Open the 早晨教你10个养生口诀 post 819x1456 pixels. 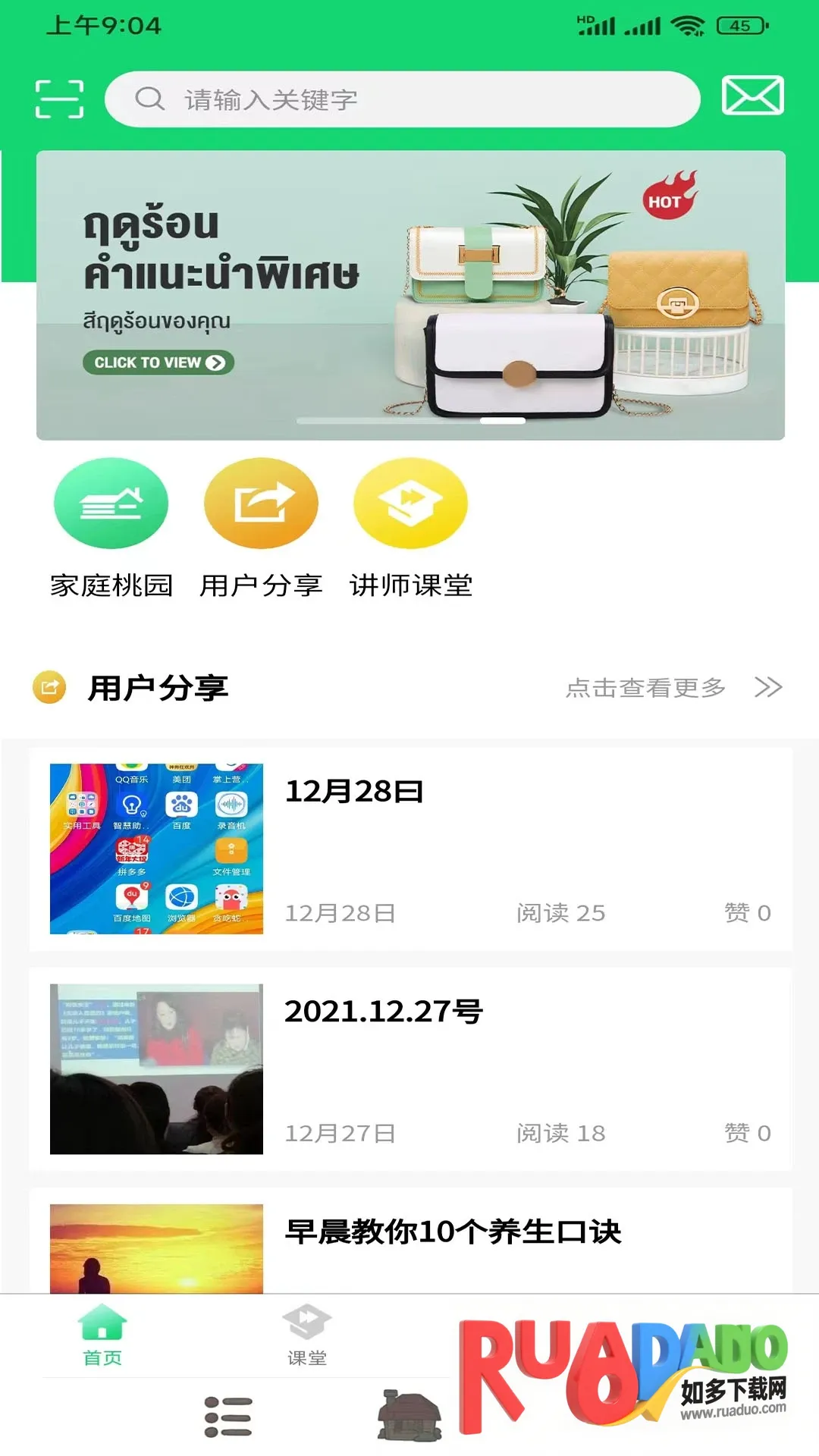pyautogui.click(x=452, y=1232)
